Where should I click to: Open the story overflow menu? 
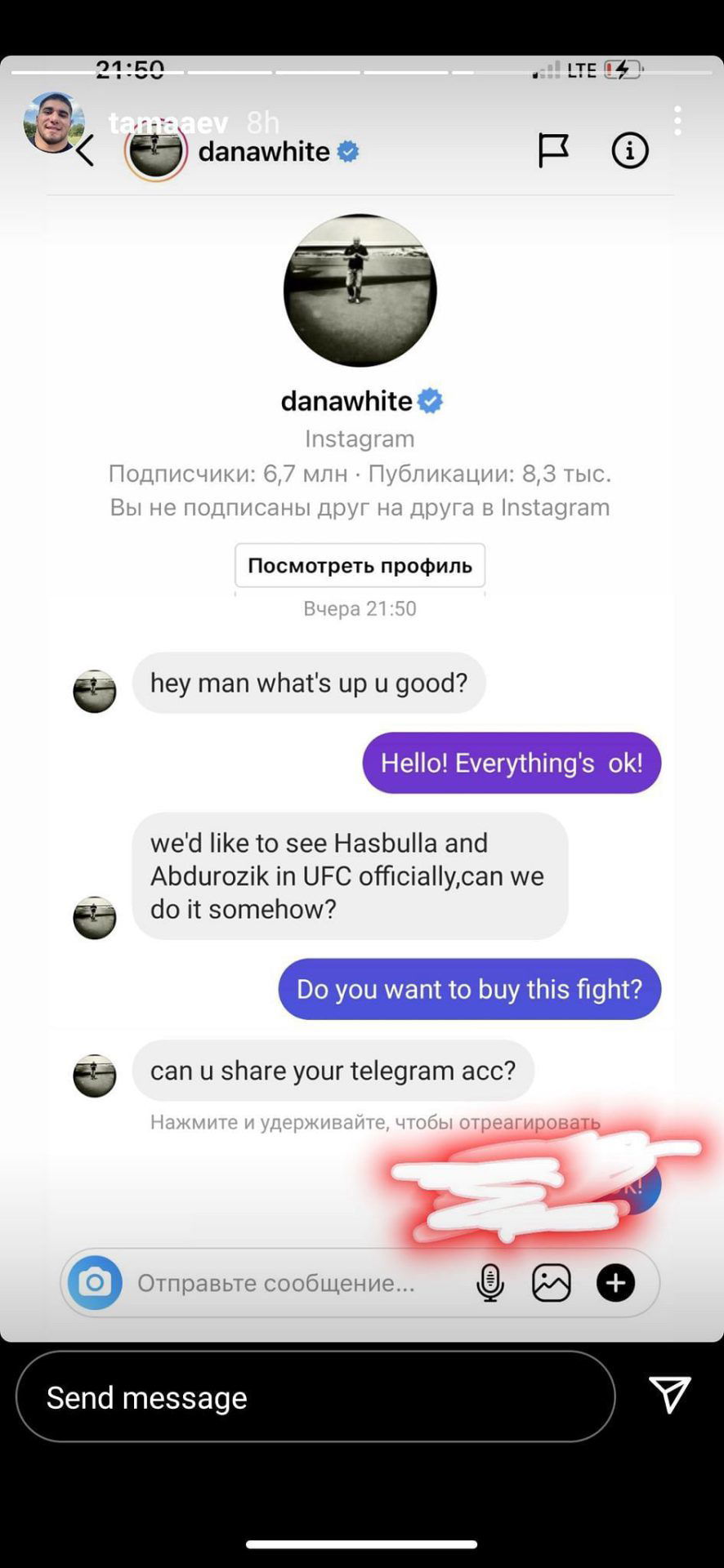[677, 121]
